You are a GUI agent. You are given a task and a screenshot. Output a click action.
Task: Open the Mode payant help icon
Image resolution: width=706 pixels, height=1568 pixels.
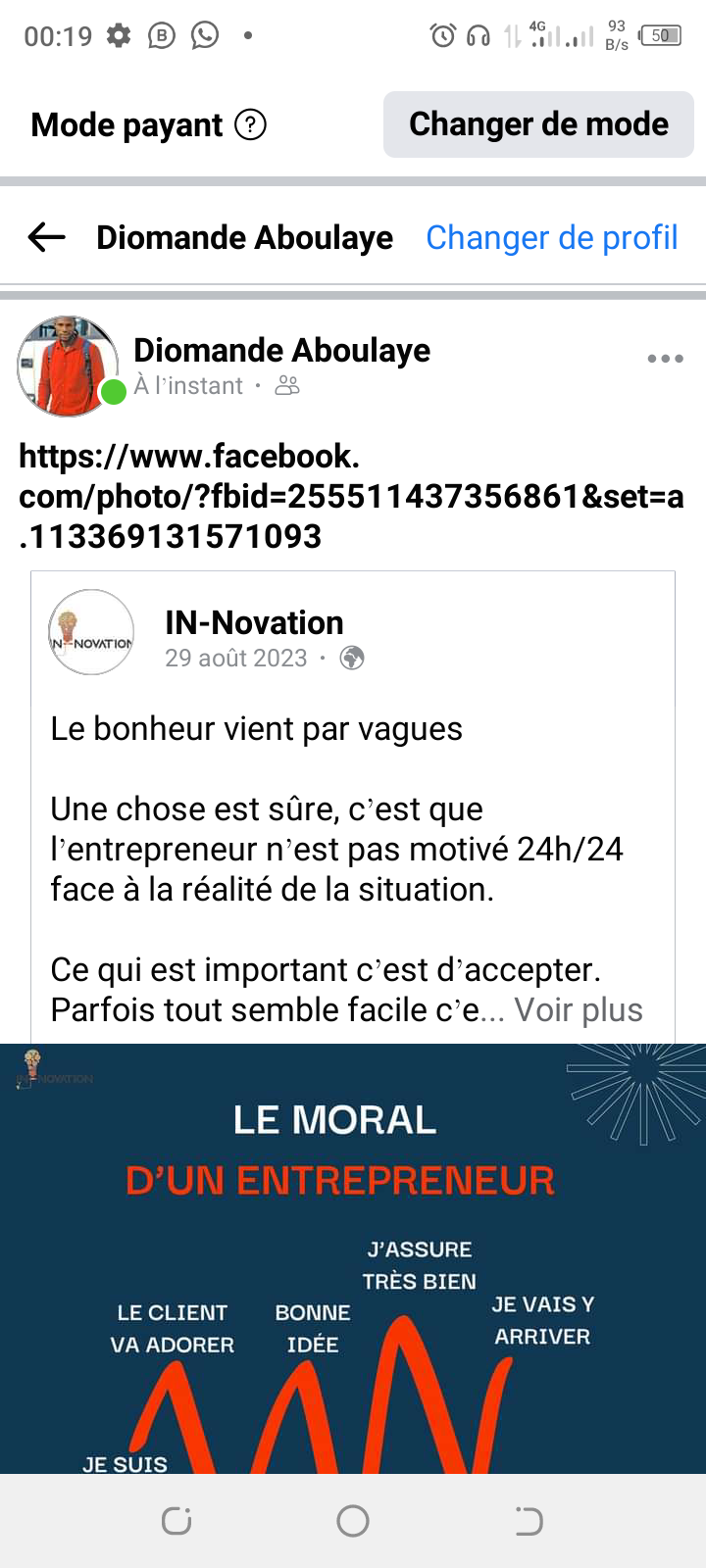[x=251, y=125]
